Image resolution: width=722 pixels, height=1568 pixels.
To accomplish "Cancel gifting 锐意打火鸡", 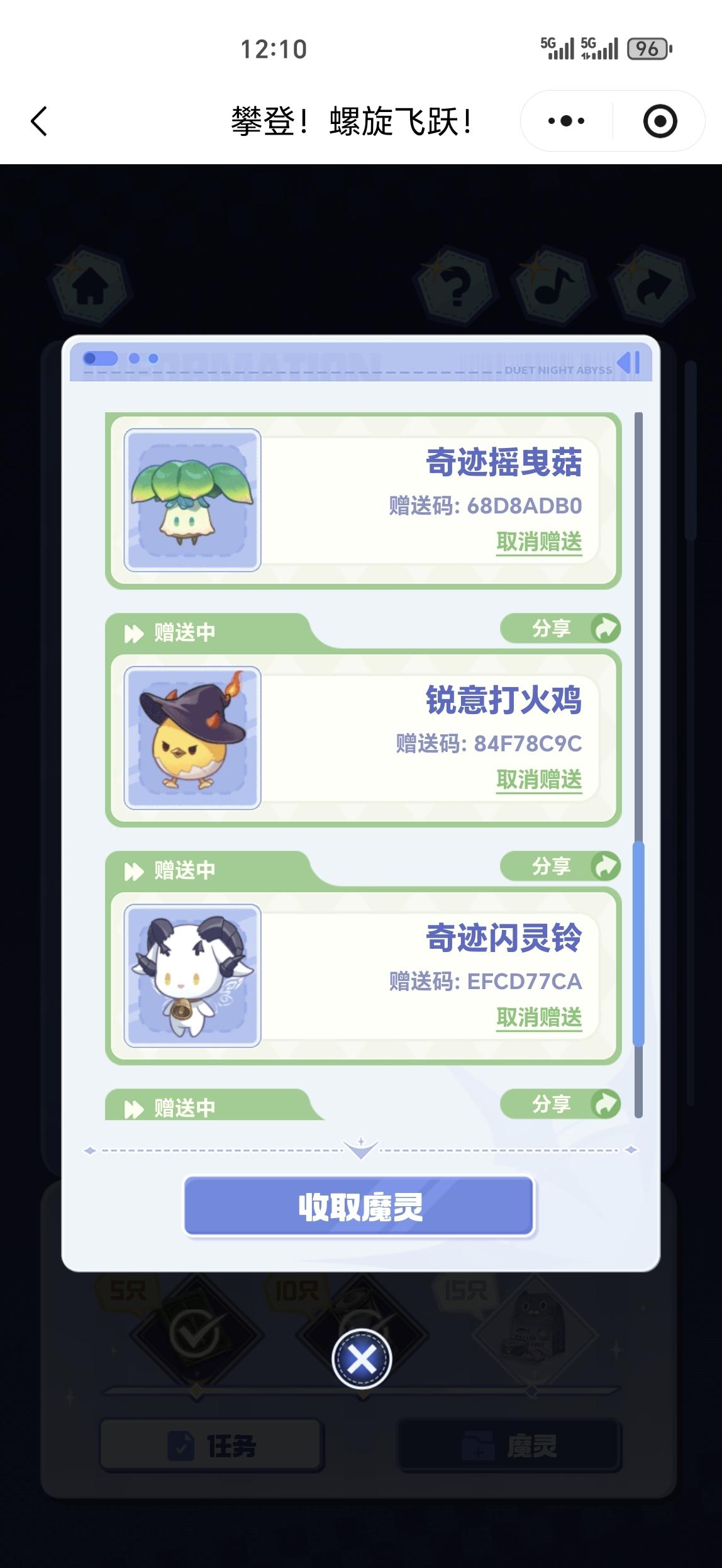I will 539,780.
